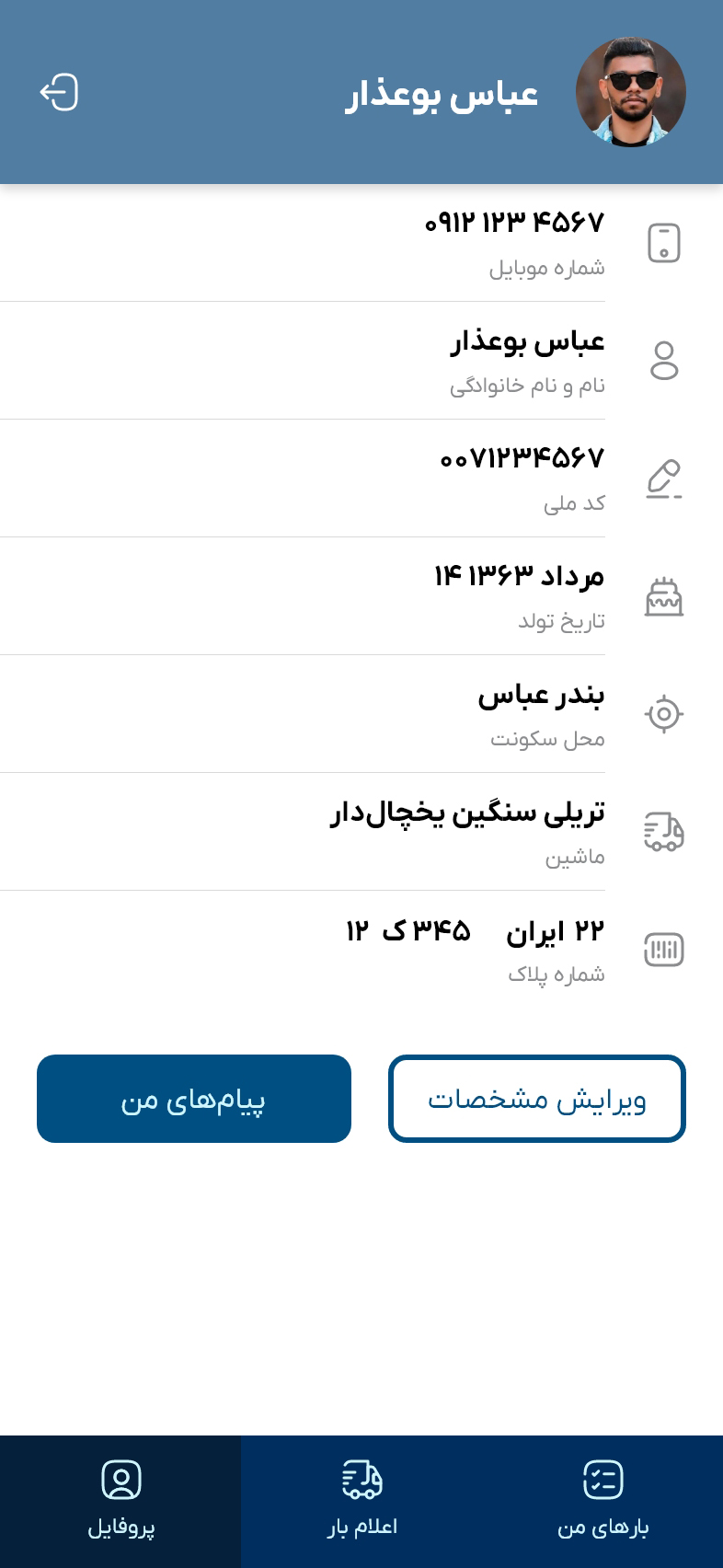Image resolution: width=723 pixels, height=1568 pixels.
Task: Open پیام‌های من messages
Action: [194, 1099]
